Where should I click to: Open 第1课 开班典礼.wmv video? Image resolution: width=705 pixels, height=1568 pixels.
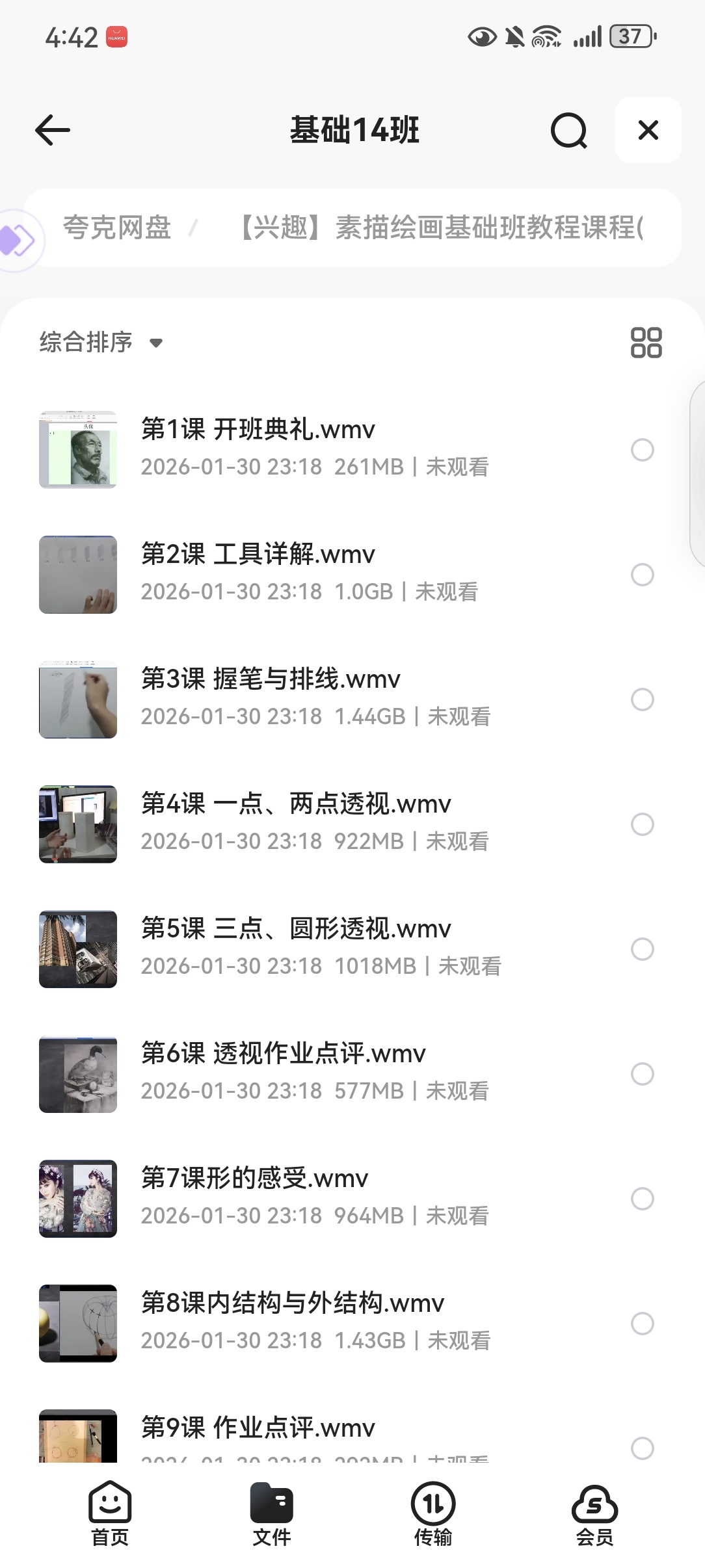coord(258,430)
